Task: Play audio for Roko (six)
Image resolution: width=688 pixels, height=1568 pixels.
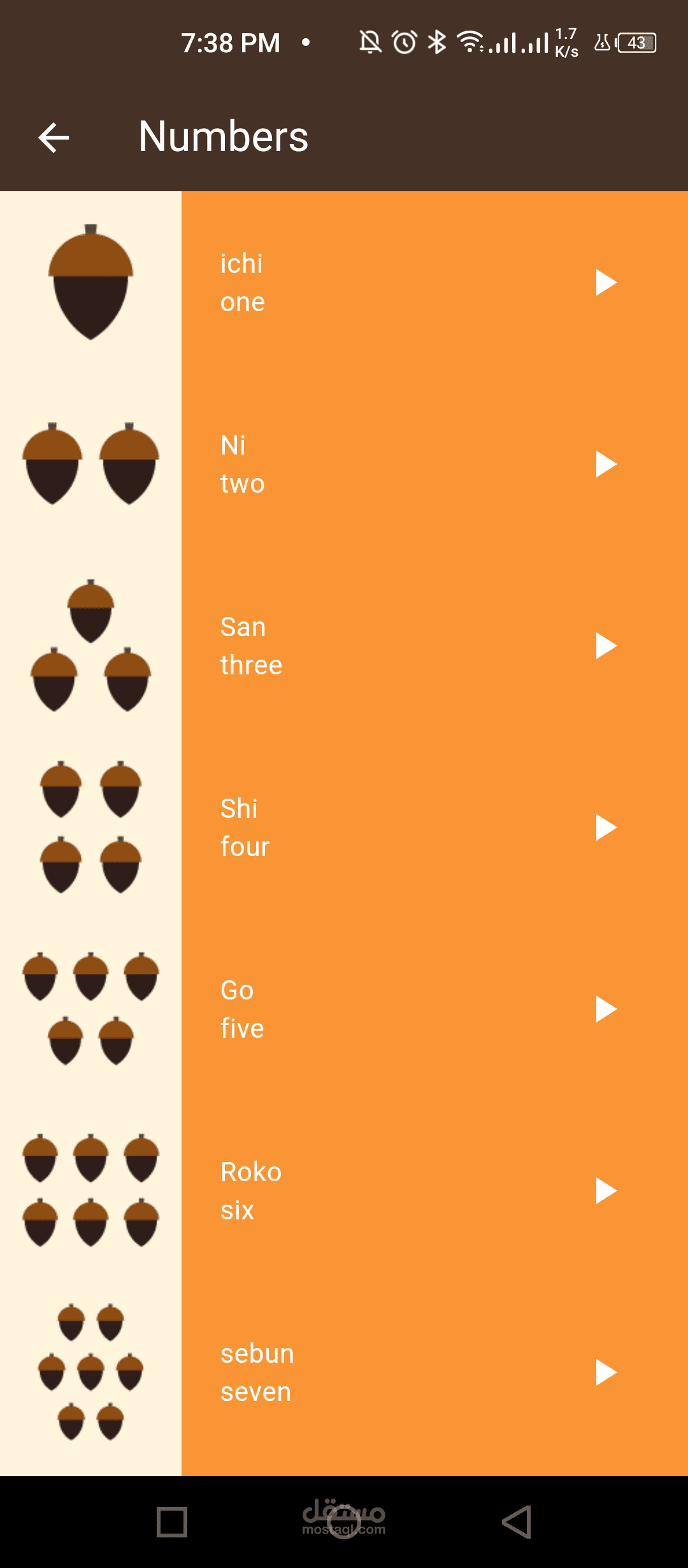Action: [x=606, y=1191]
